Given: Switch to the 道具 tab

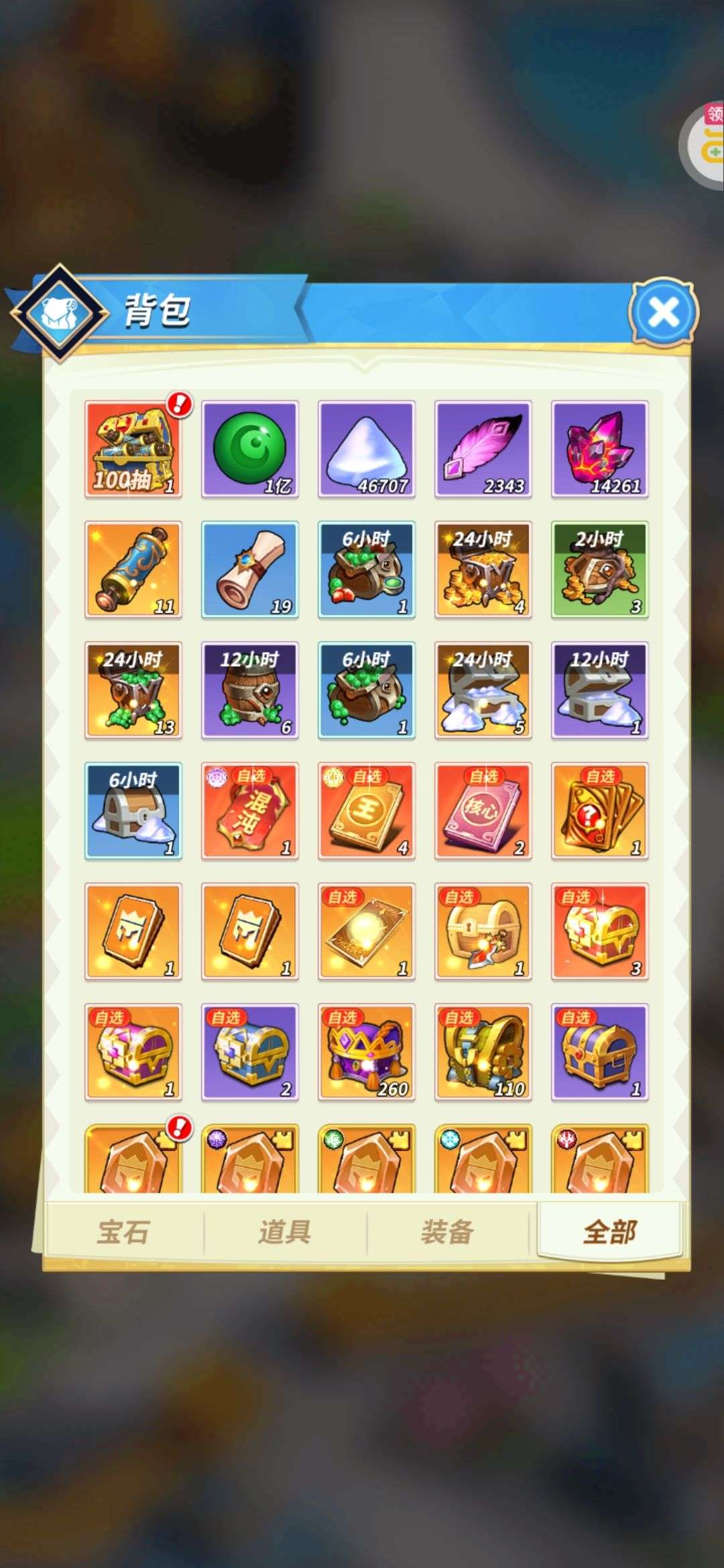Looking at the screenshot, I should pos(285,1232).
